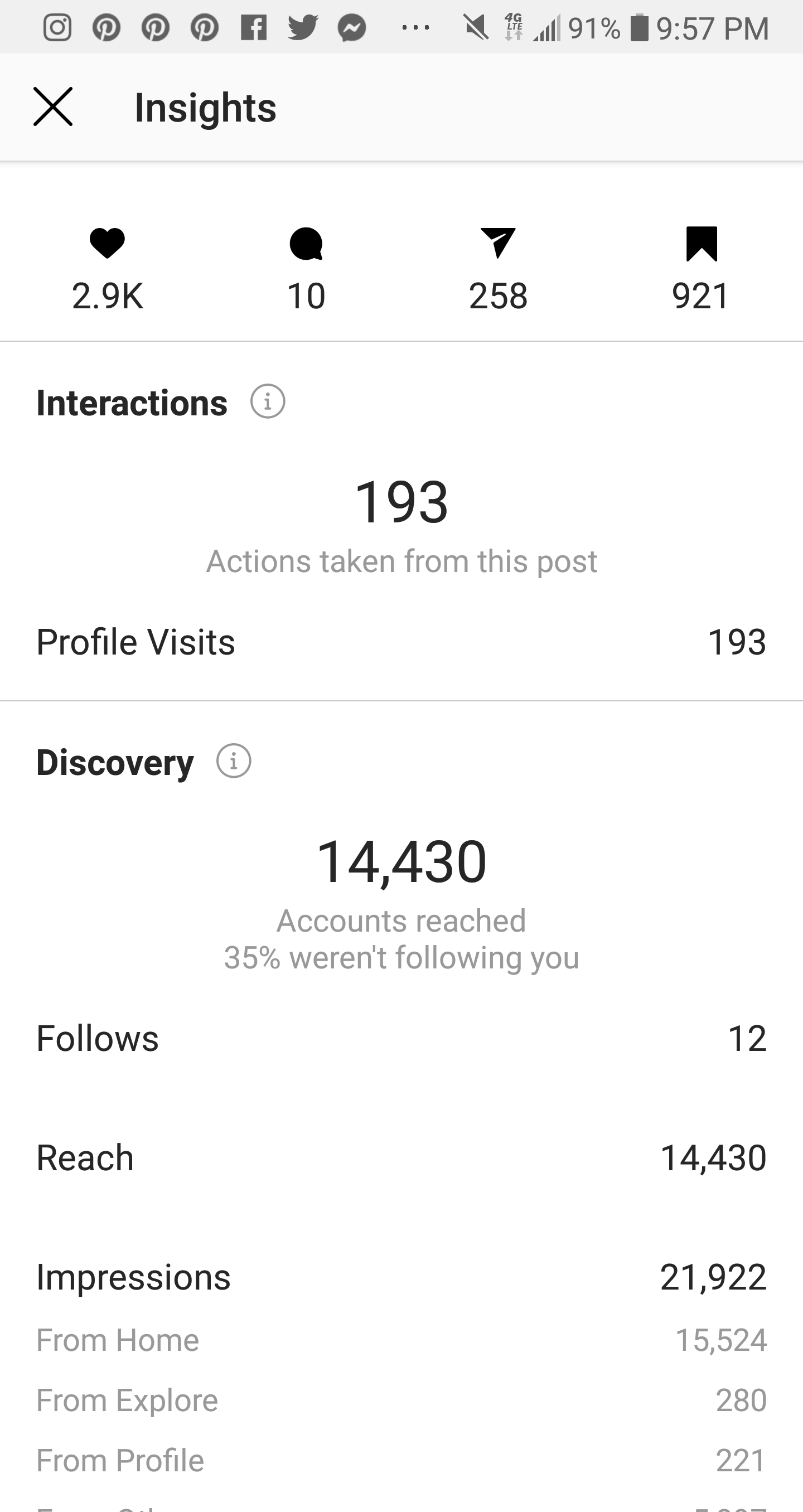Open the info icon next to Interactions
803x1512 pixels.
tap(268, 402)
